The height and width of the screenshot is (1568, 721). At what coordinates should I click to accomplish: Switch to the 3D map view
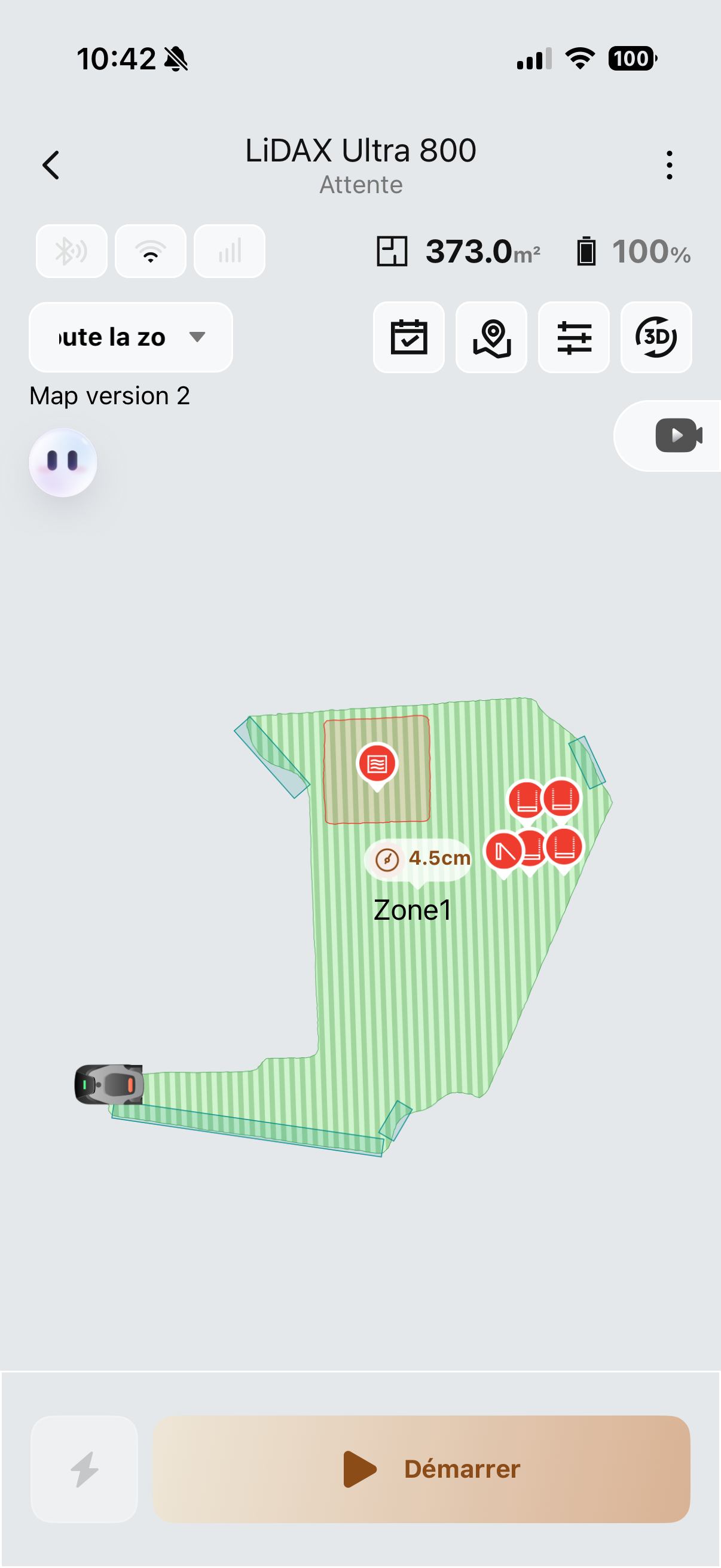[656, 337]
